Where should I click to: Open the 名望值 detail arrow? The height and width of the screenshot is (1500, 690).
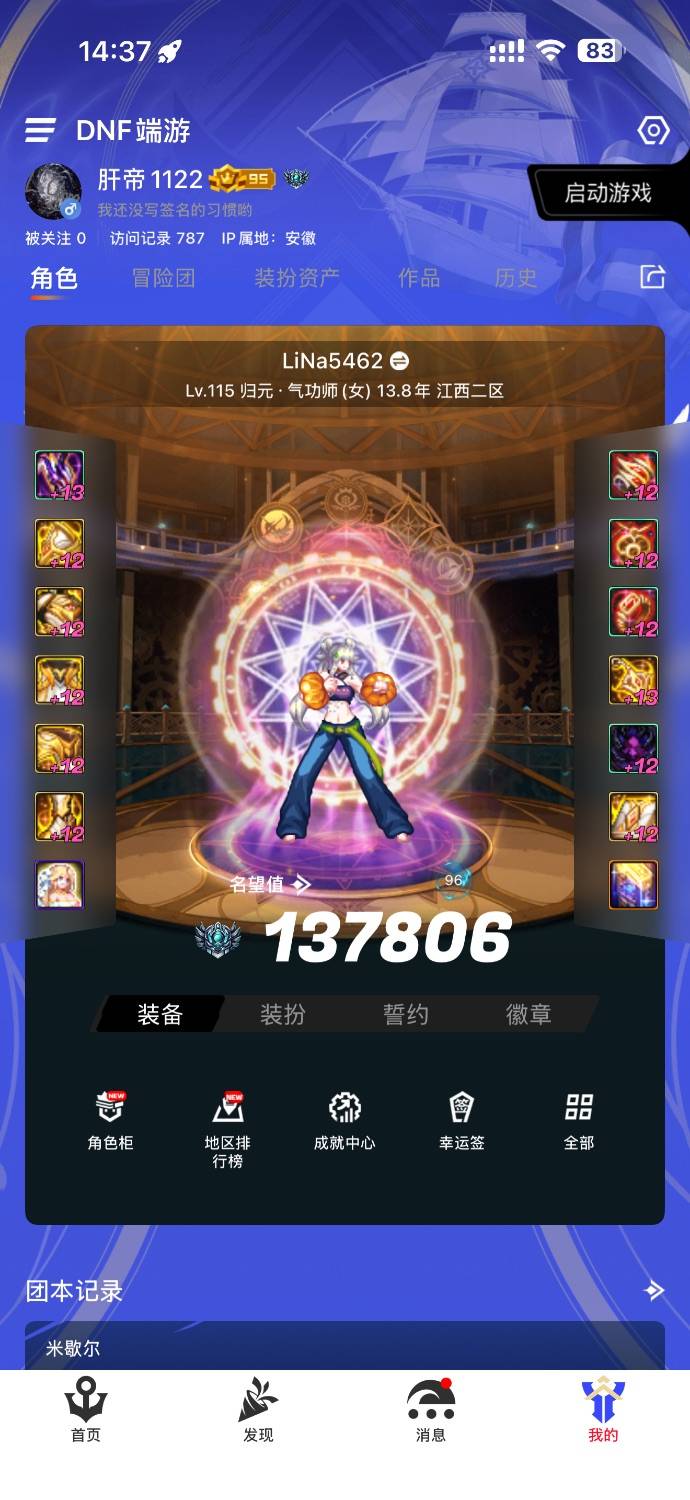point(301,884)
